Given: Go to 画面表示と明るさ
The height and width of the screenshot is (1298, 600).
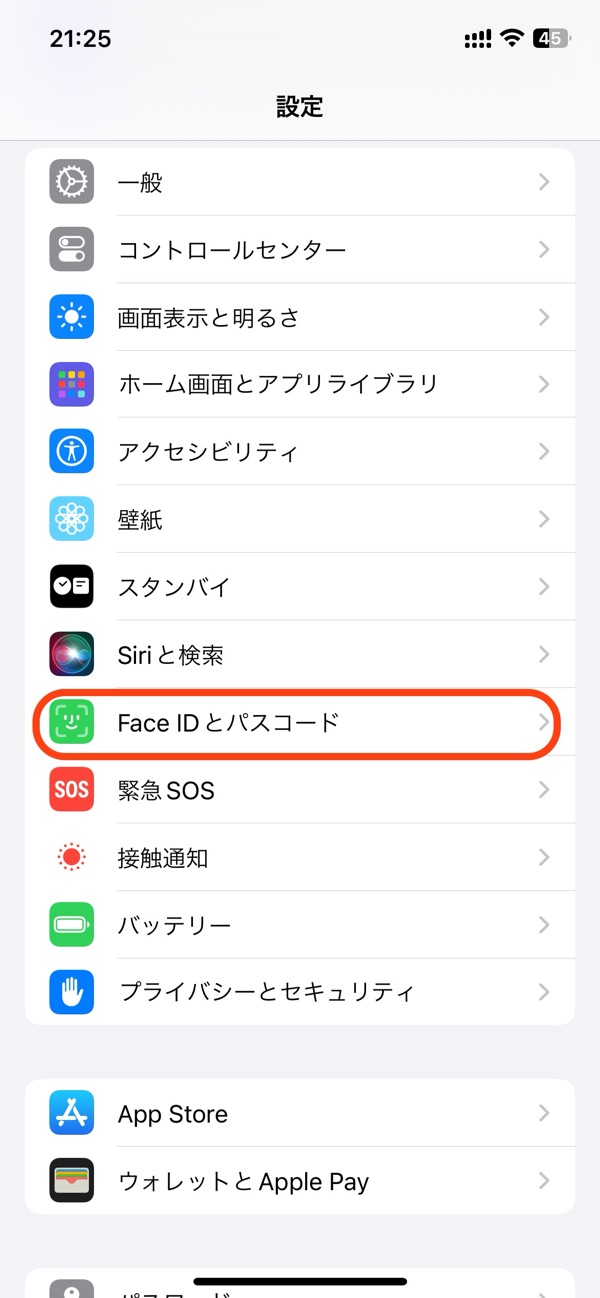Looking at the screenshot, I should pos(300,317).
